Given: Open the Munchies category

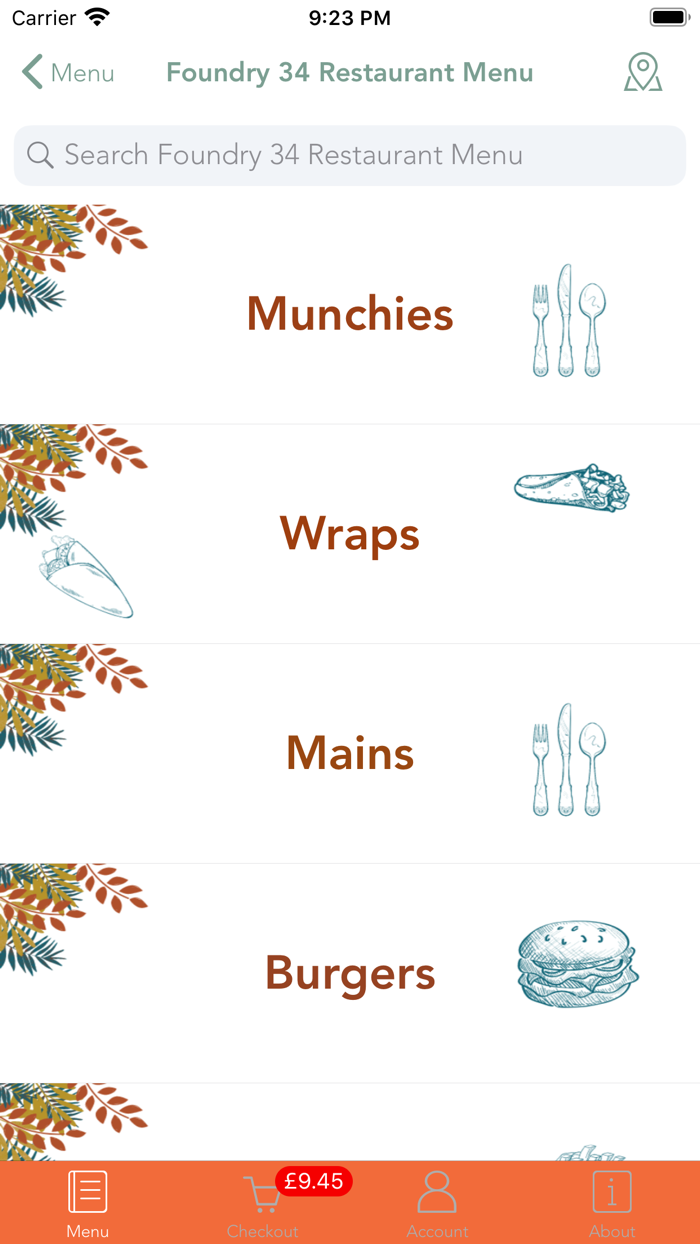Looking at the screenshot, I should coord(350,314).
